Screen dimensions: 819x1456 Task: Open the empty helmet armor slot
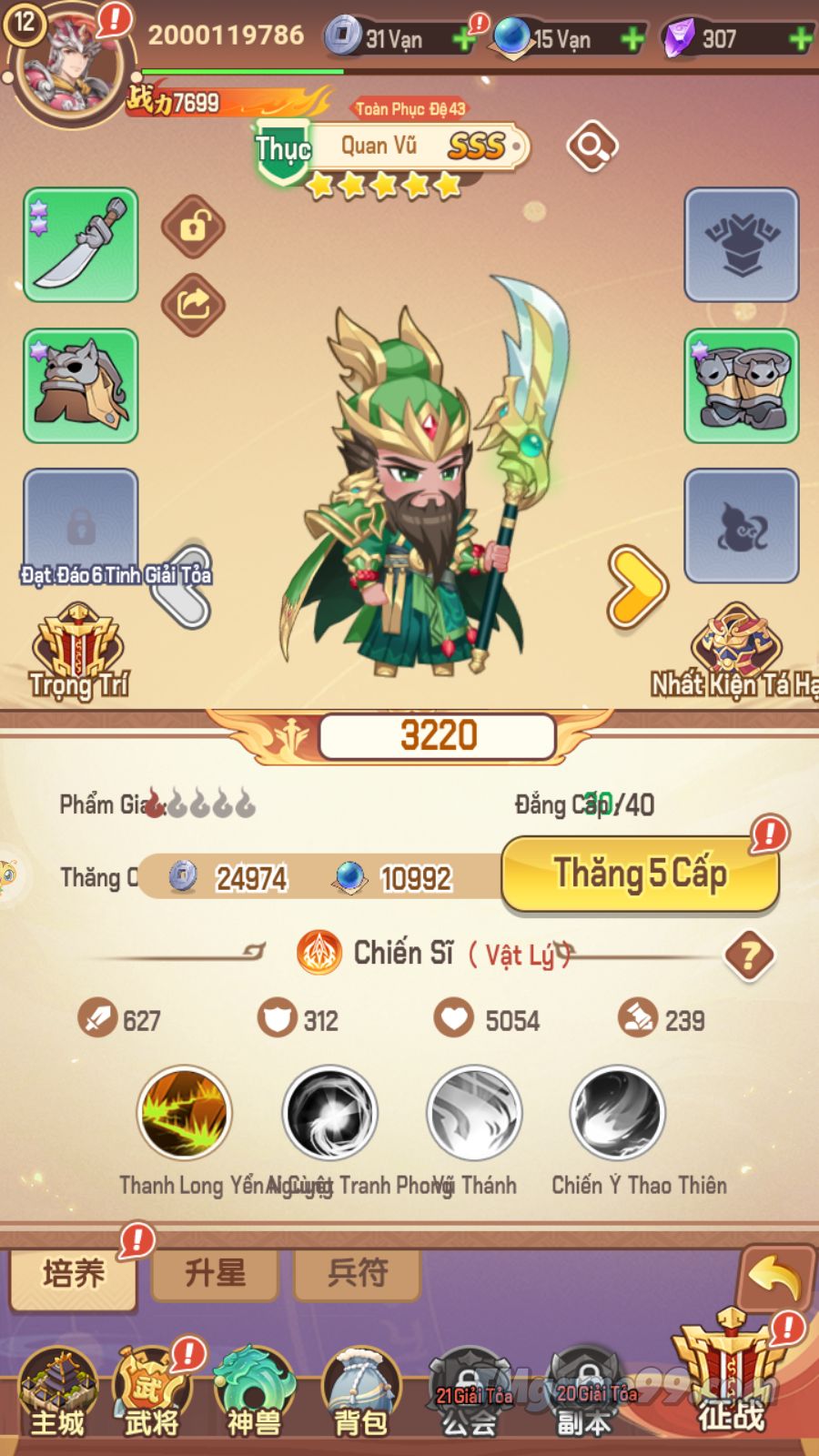pos(741,245)
